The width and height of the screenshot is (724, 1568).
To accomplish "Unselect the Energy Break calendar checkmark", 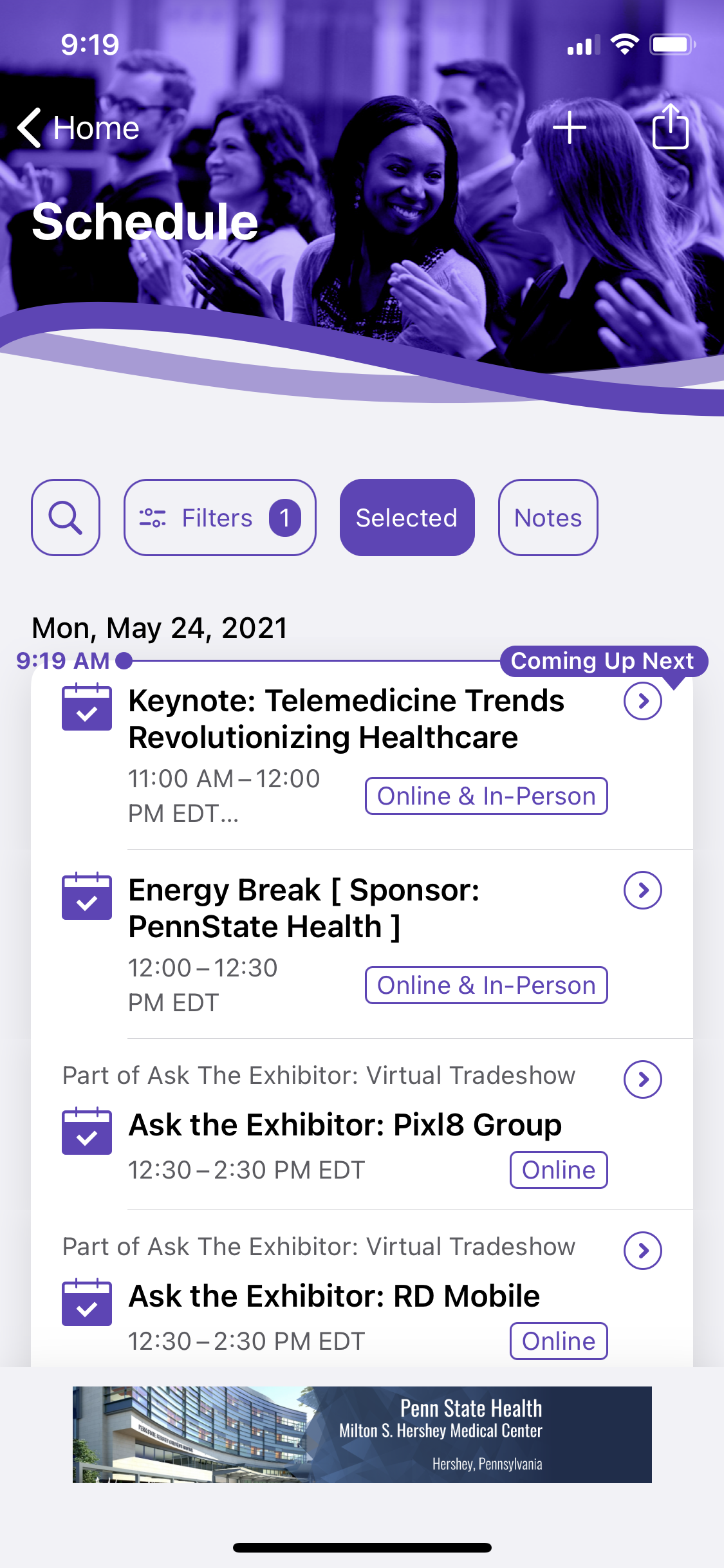I will tap(87, 896).
